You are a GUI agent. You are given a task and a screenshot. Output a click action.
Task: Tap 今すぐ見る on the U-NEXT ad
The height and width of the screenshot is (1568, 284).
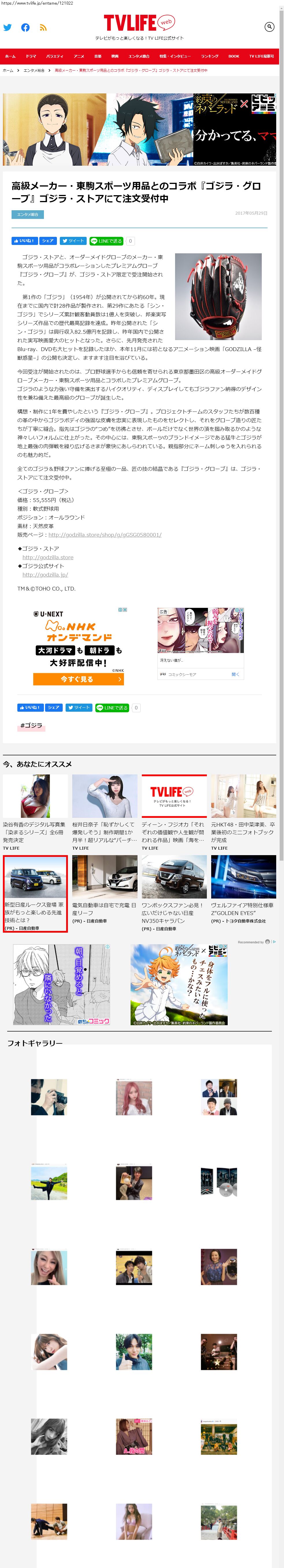coord(79,679)
